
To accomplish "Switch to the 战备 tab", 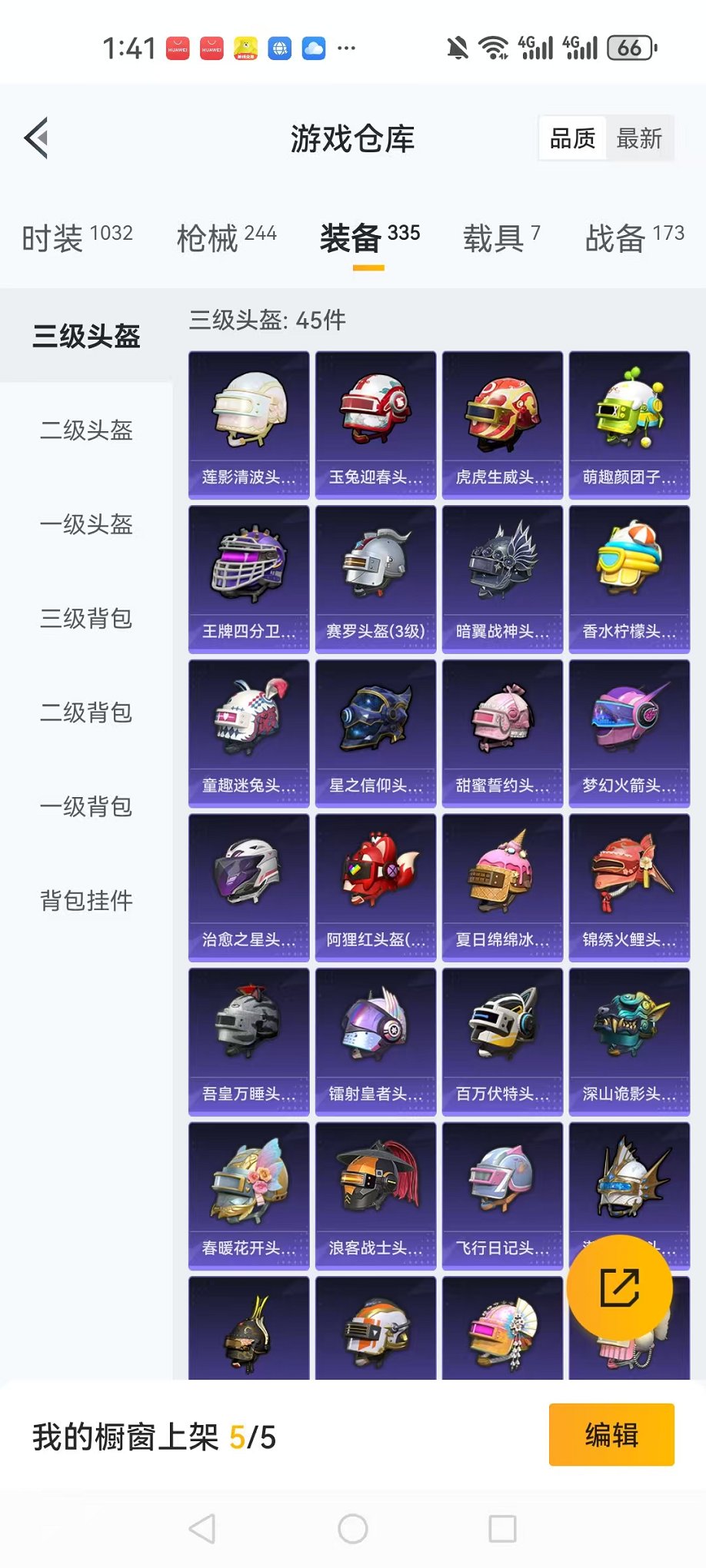I will (x=634, y=238).
